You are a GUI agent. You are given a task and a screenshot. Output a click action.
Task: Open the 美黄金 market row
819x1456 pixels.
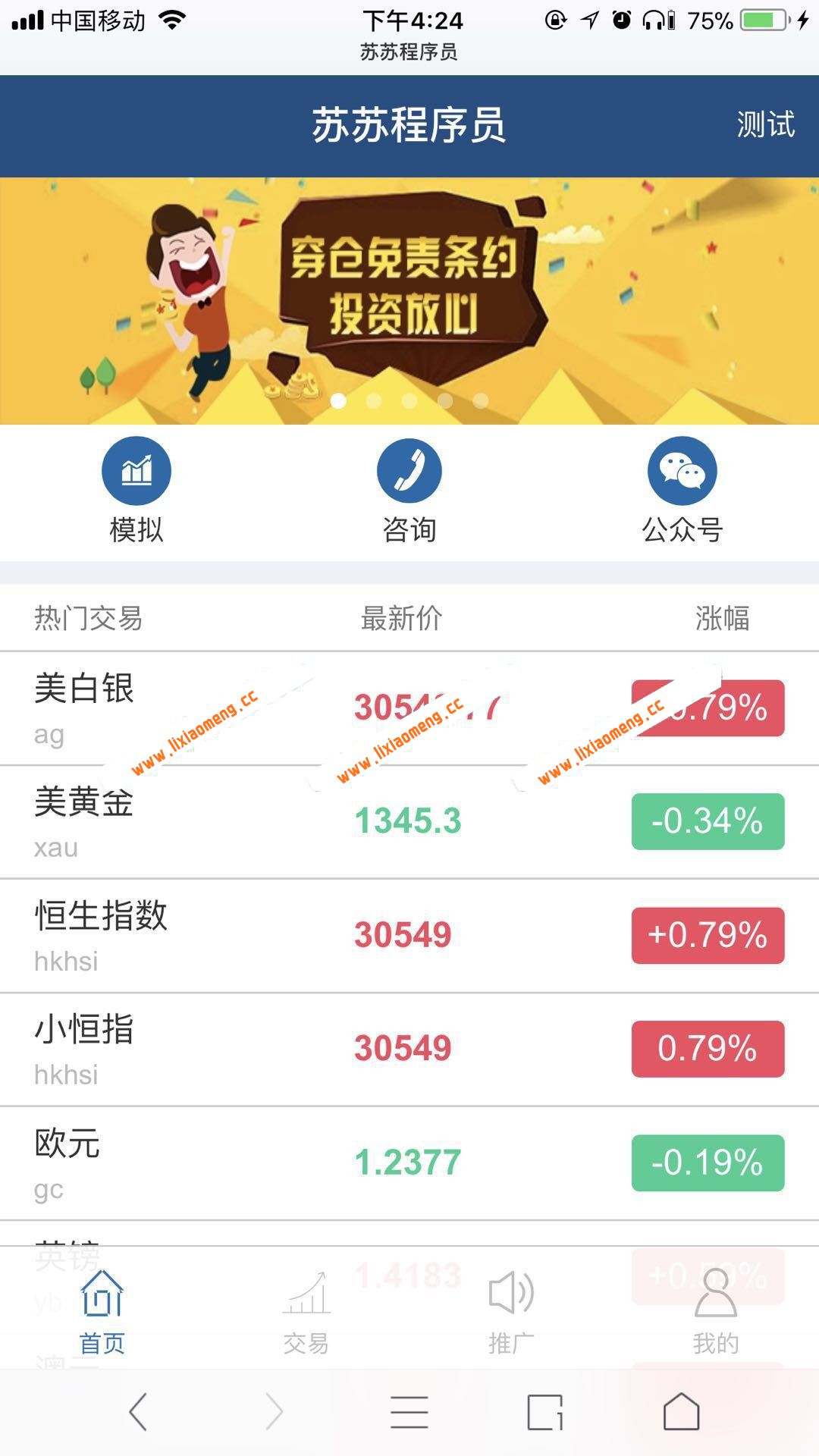pos(409,821)
